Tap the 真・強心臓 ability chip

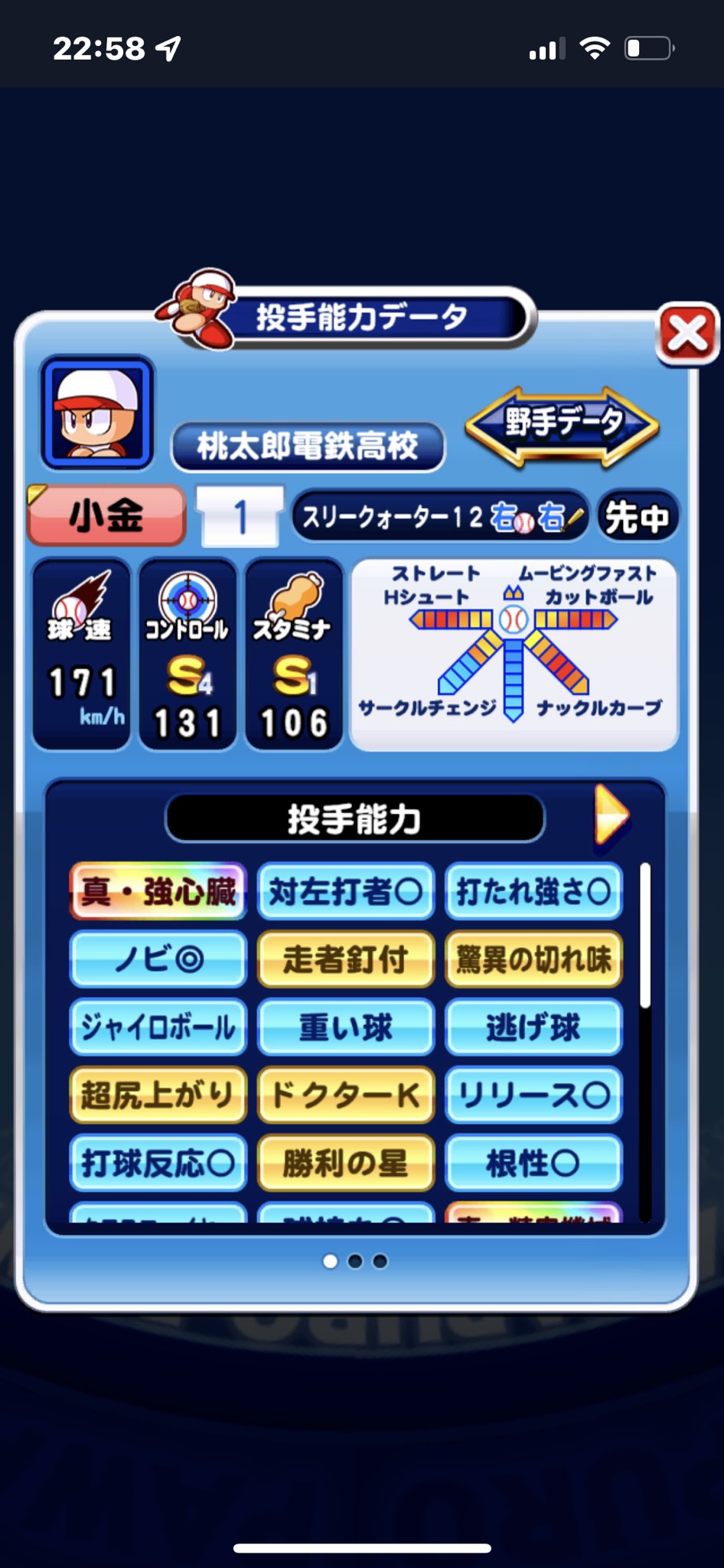[x=158, y=891]
